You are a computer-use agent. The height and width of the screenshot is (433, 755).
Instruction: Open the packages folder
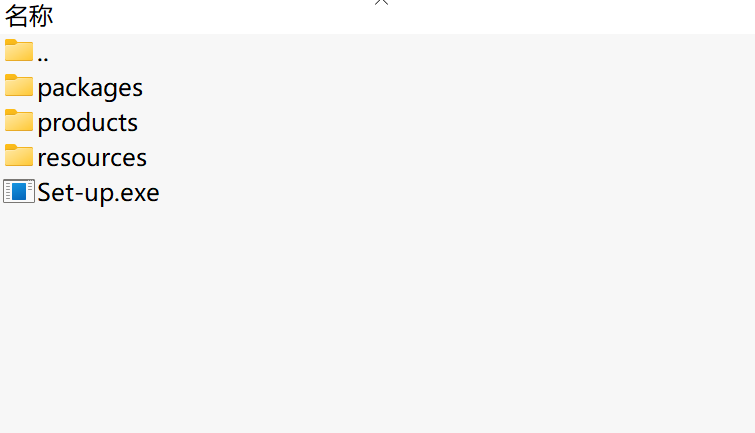[89, 88]
